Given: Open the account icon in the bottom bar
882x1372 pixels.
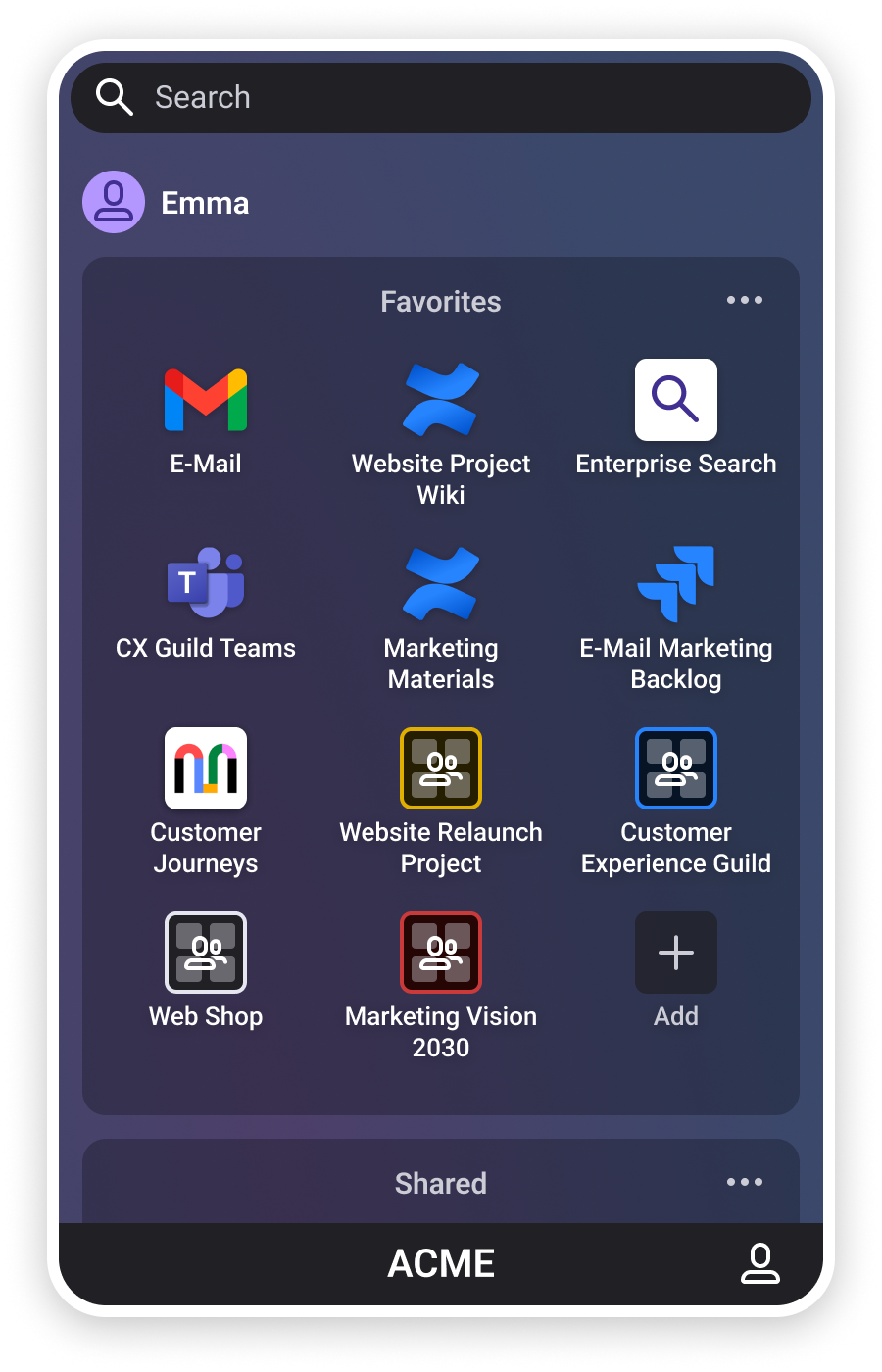Looking at the screenshot, I should [x=759, y=1263].
